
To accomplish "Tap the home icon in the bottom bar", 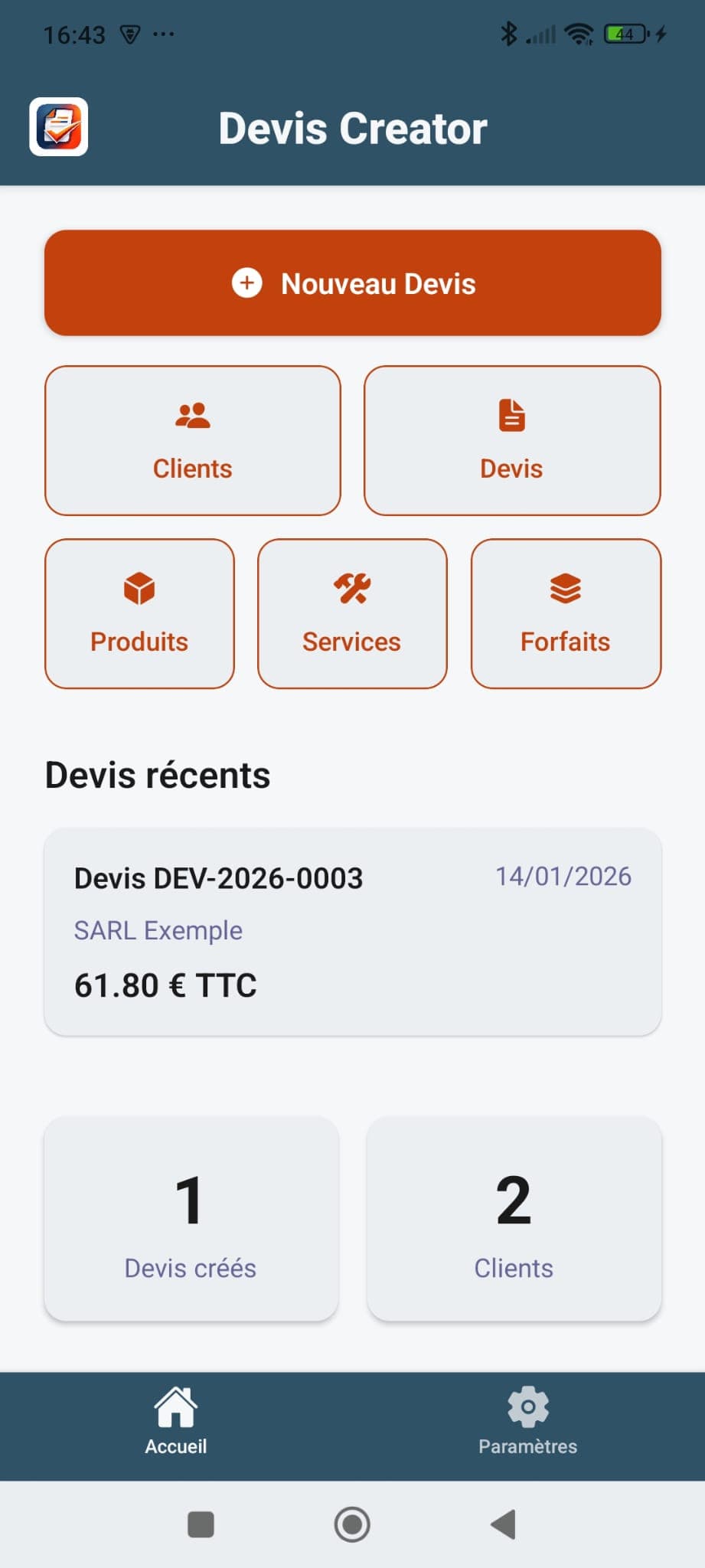I will 175,1403.
